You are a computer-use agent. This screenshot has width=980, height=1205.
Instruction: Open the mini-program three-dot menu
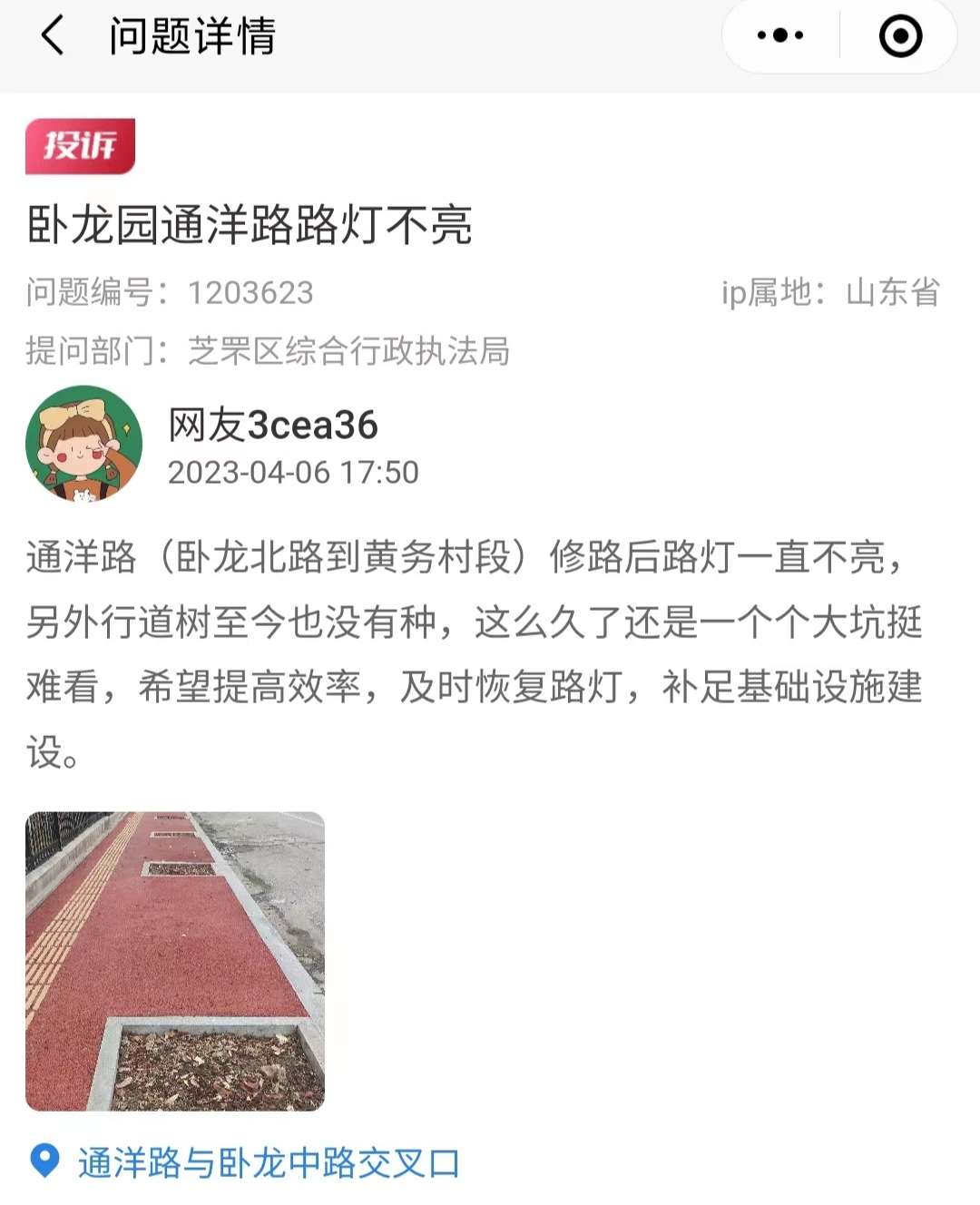pyautogui.click(x=780, y=36)
